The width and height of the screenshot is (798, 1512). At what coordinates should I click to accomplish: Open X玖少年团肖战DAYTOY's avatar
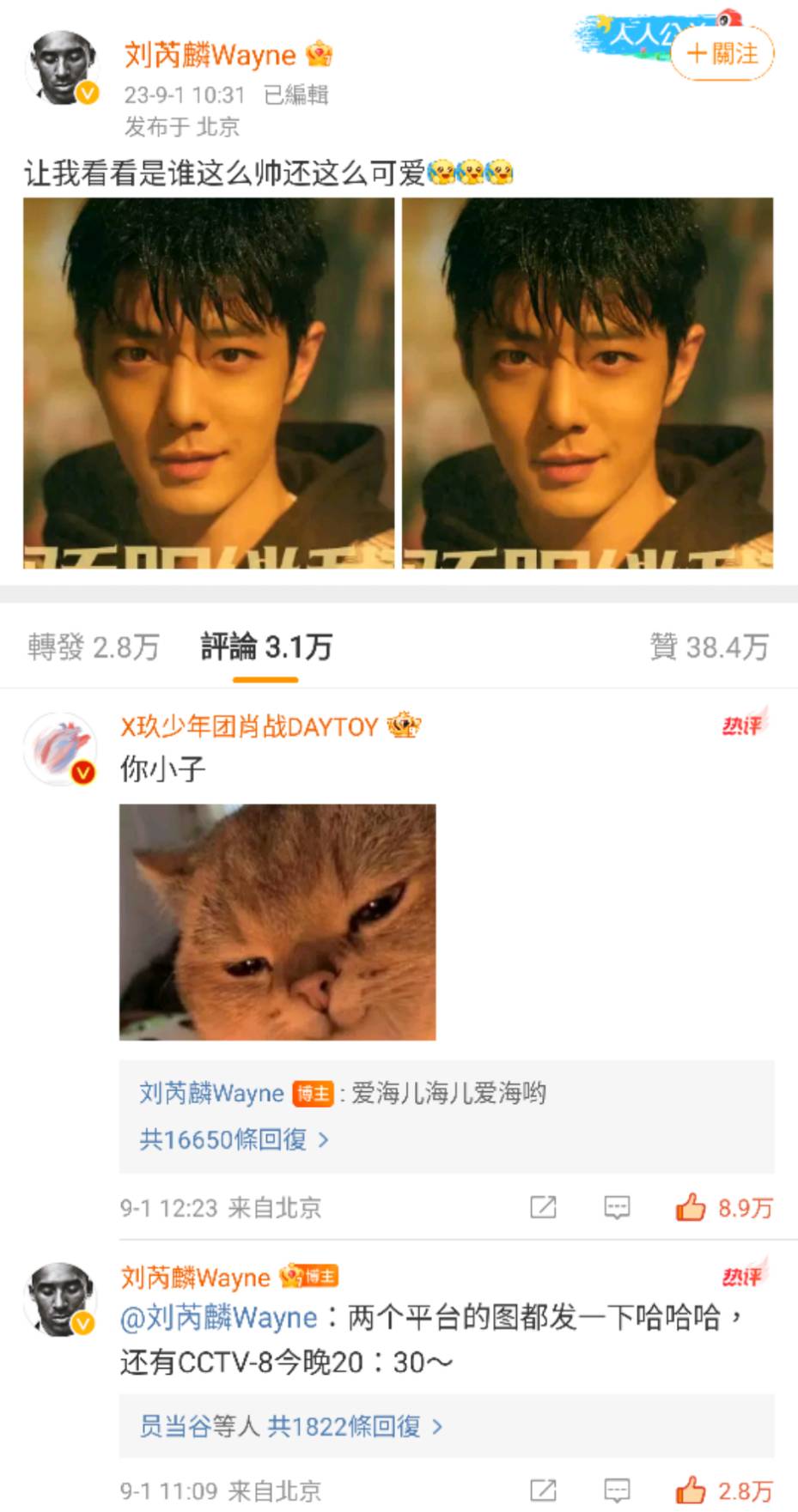point(60,749)
